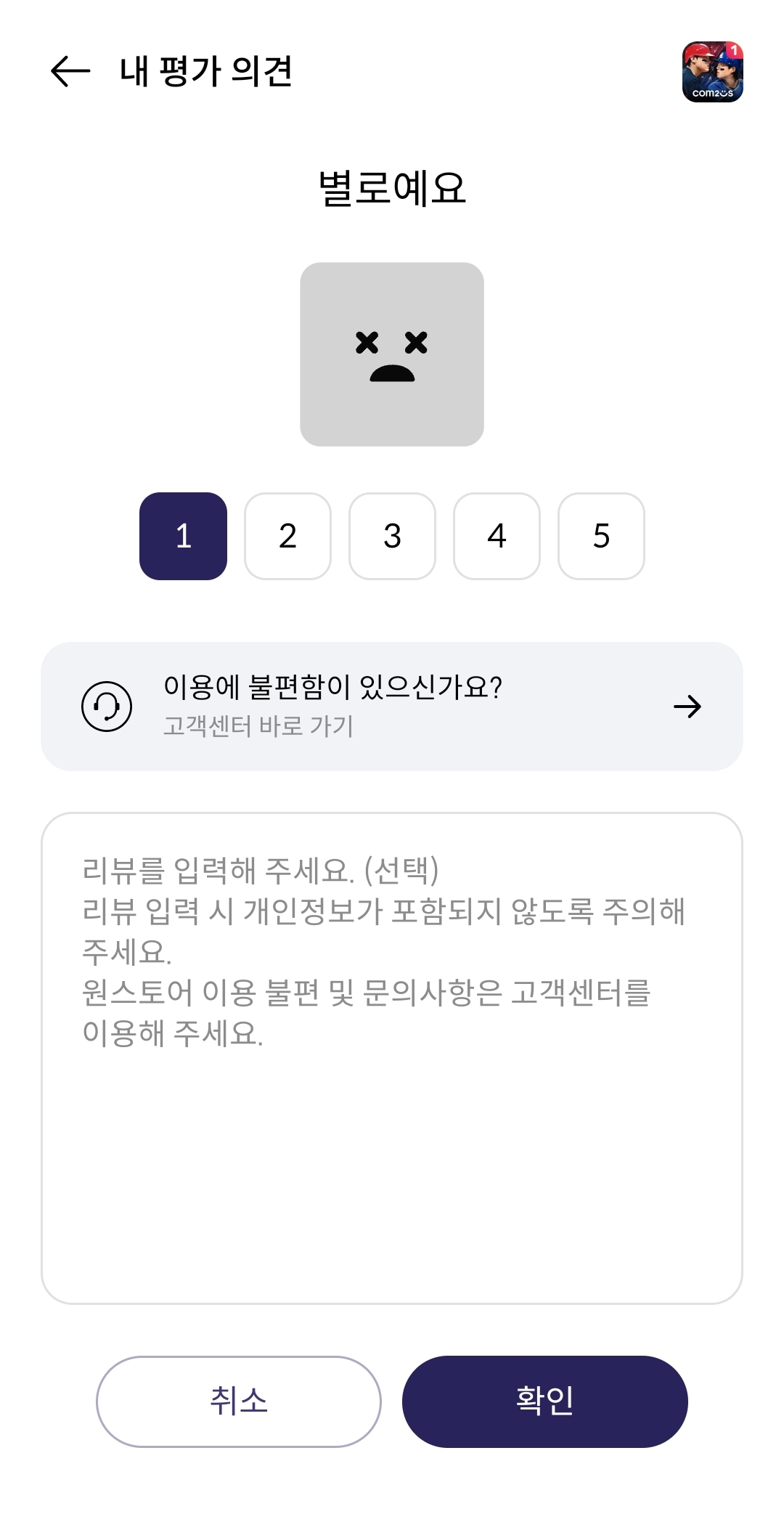Focus the review text field
Screen dimensions: 784x1530
coord(392,1058)
